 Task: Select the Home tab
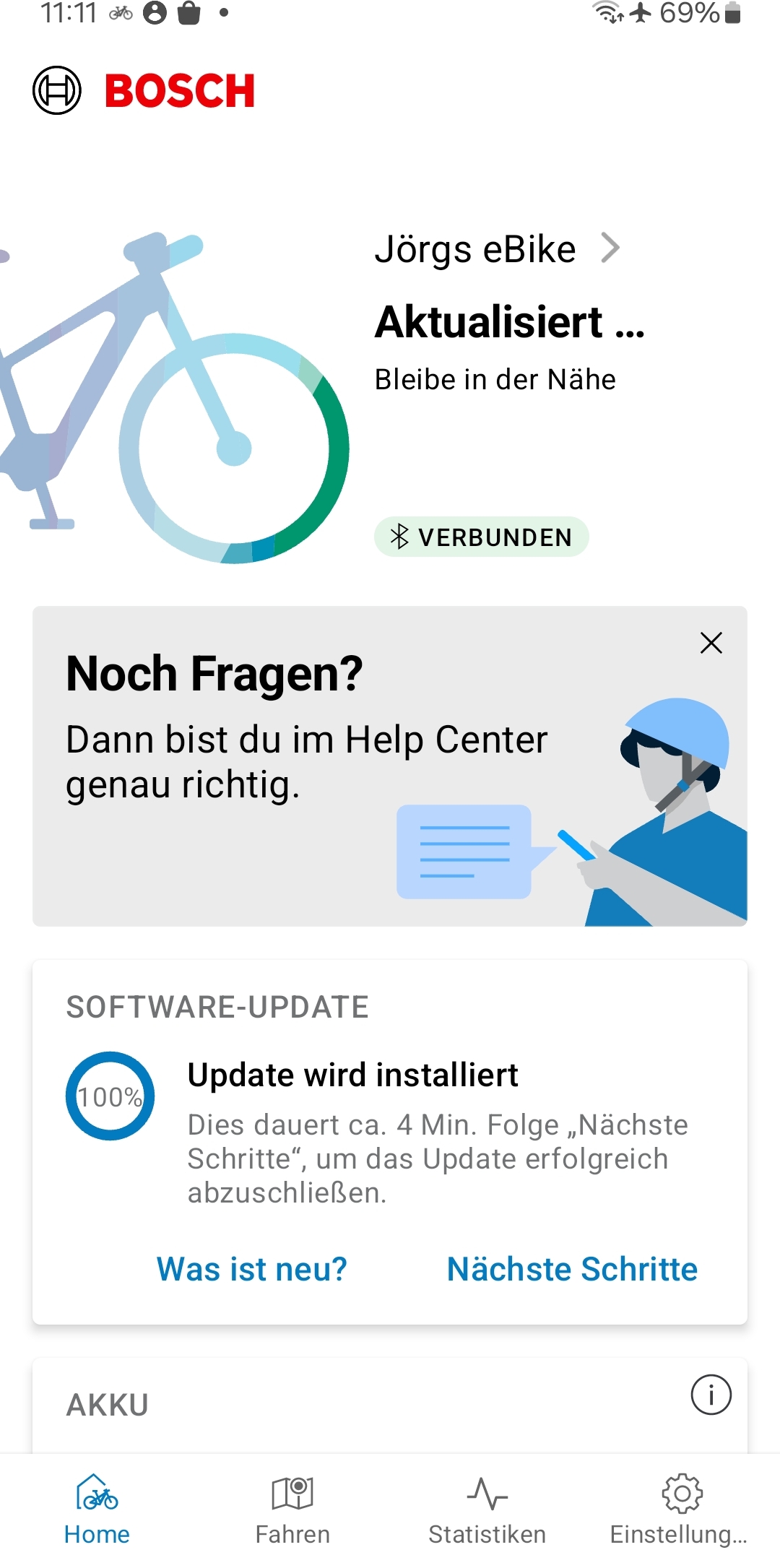[97, 1509]
